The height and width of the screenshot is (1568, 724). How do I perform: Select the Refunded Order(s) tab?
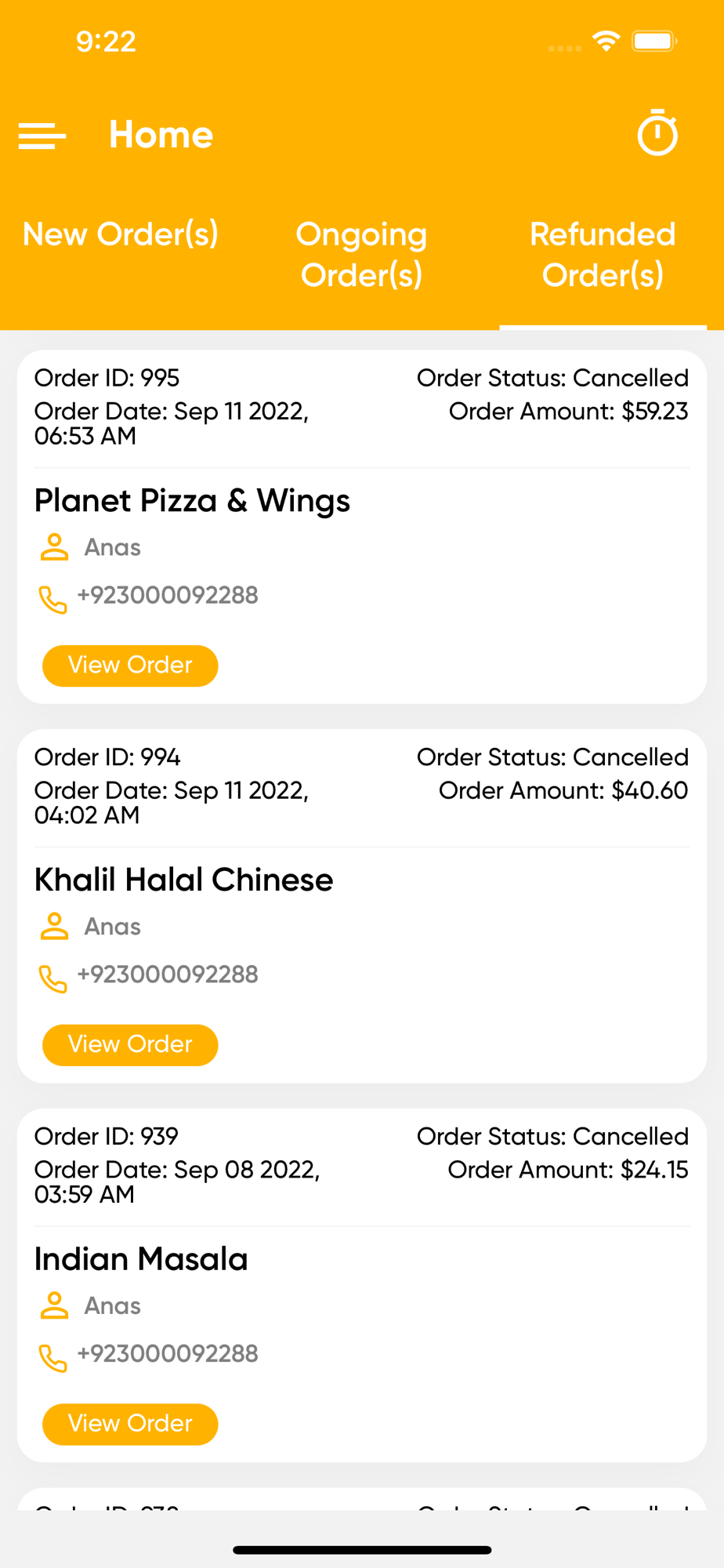603,255
